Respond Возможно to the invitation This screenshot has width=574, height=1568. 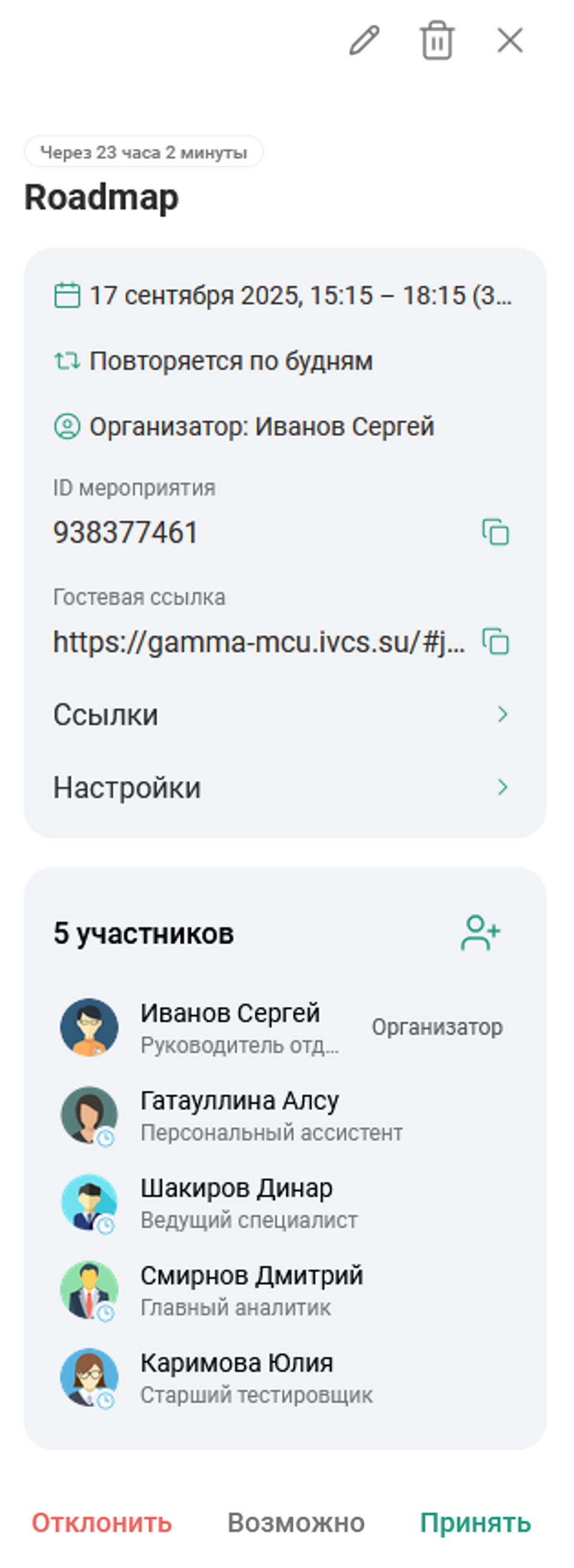pyautogui.click(x=296, y=1523)
